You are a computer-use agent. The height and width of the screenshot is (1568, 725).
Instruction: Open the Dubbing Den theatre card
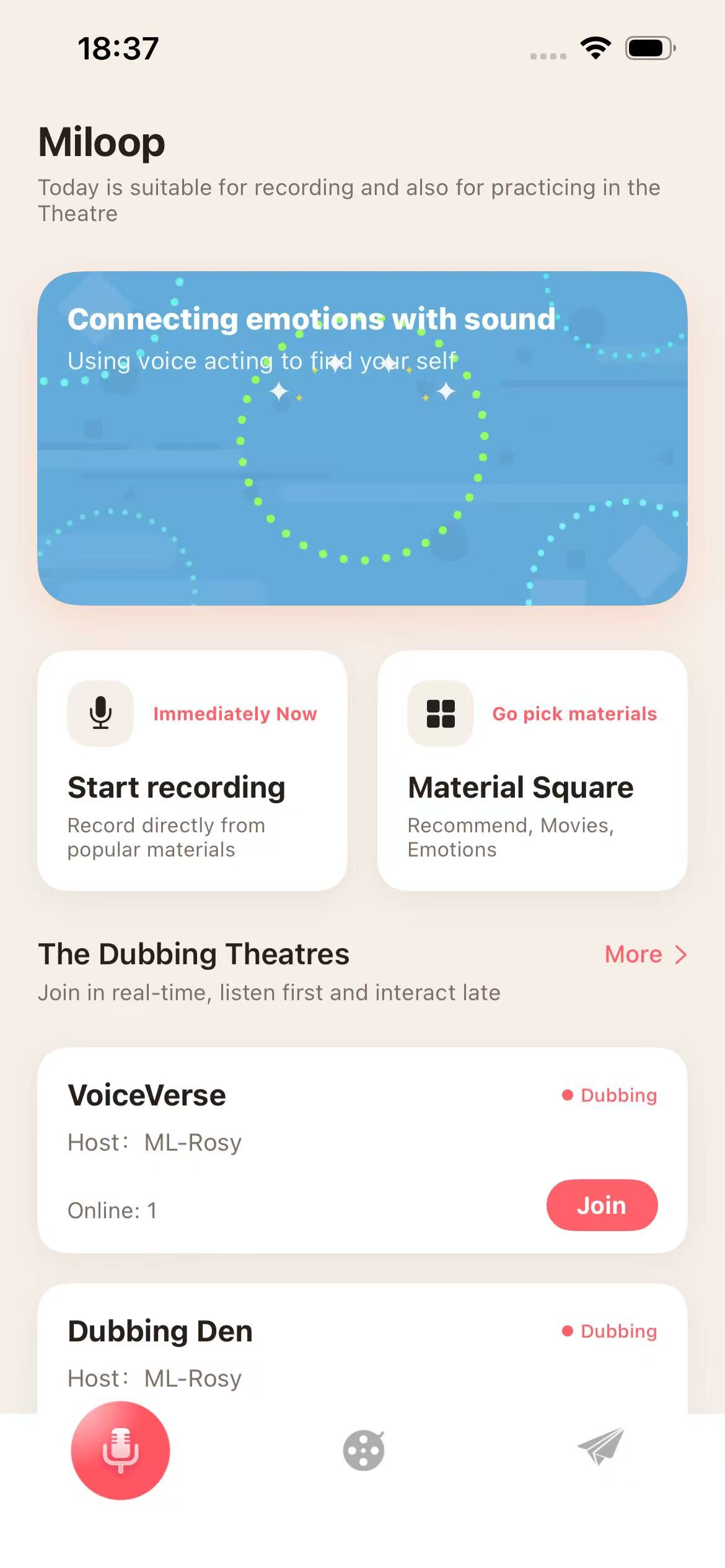pyautogui.click(x=362, y=1348)
